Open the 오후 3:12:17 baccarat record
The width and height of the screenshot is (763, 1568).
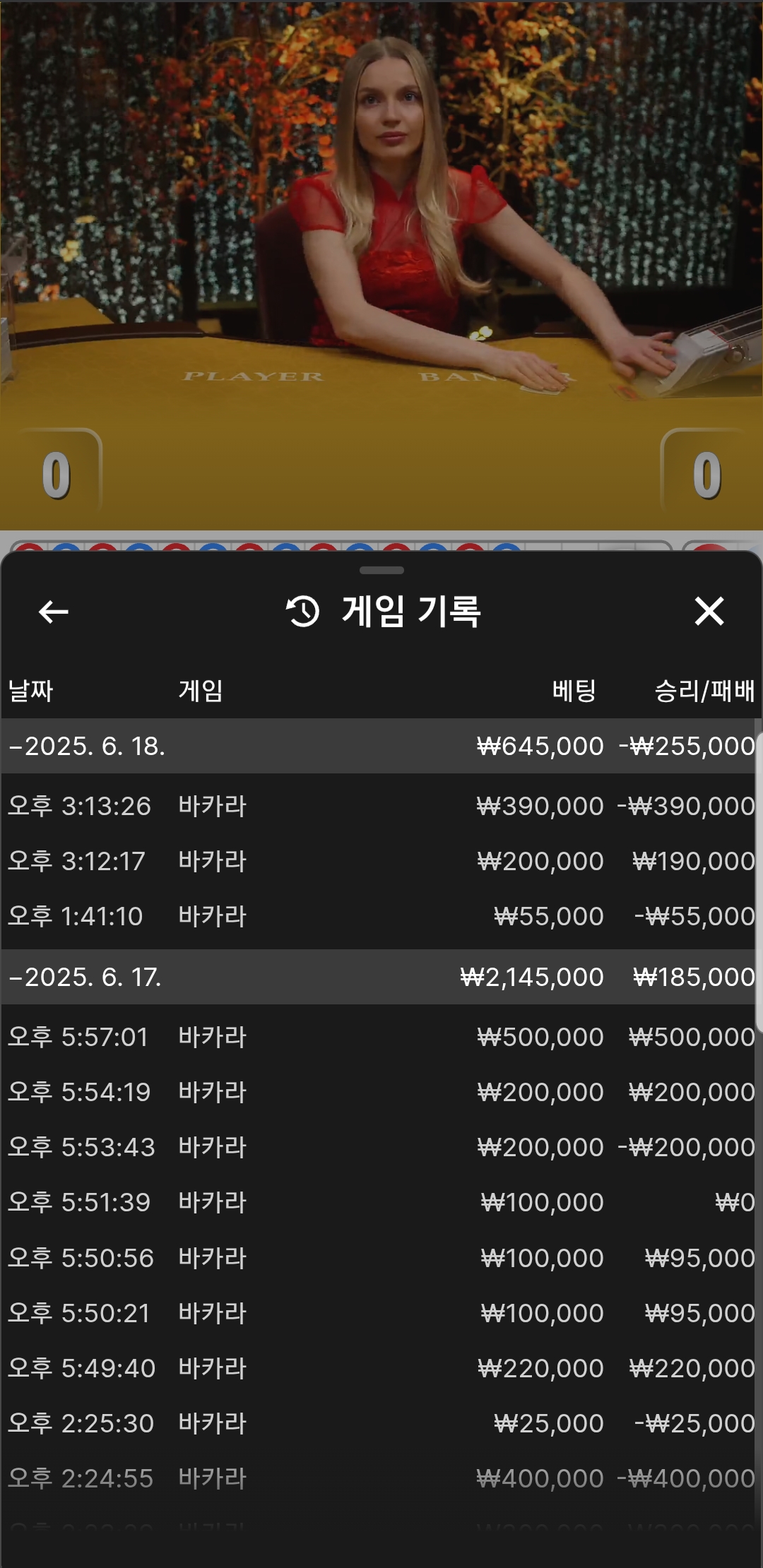pyautogui.click(x=380, y=862)
